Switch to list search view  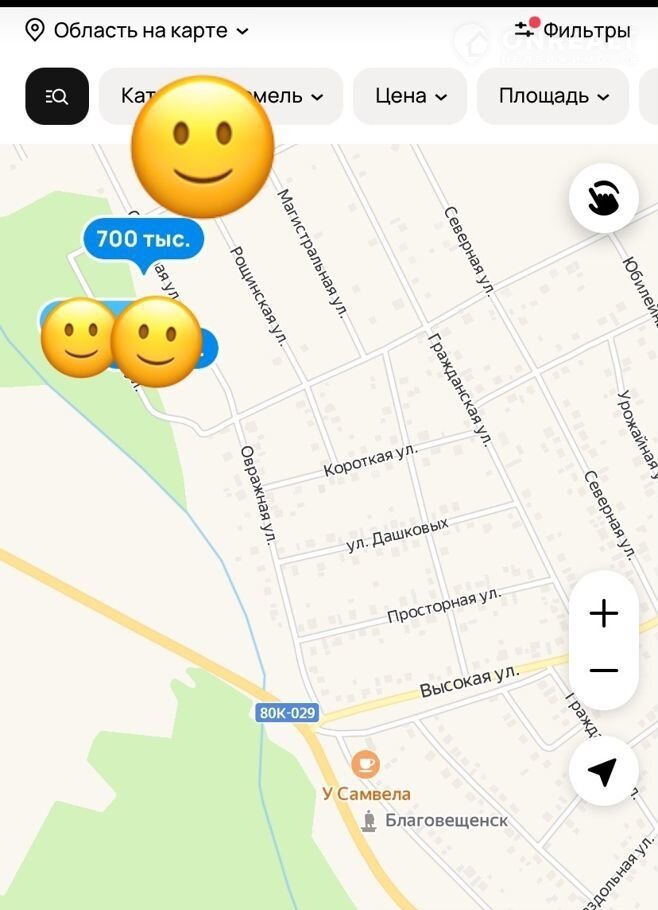tap(57, 96)
